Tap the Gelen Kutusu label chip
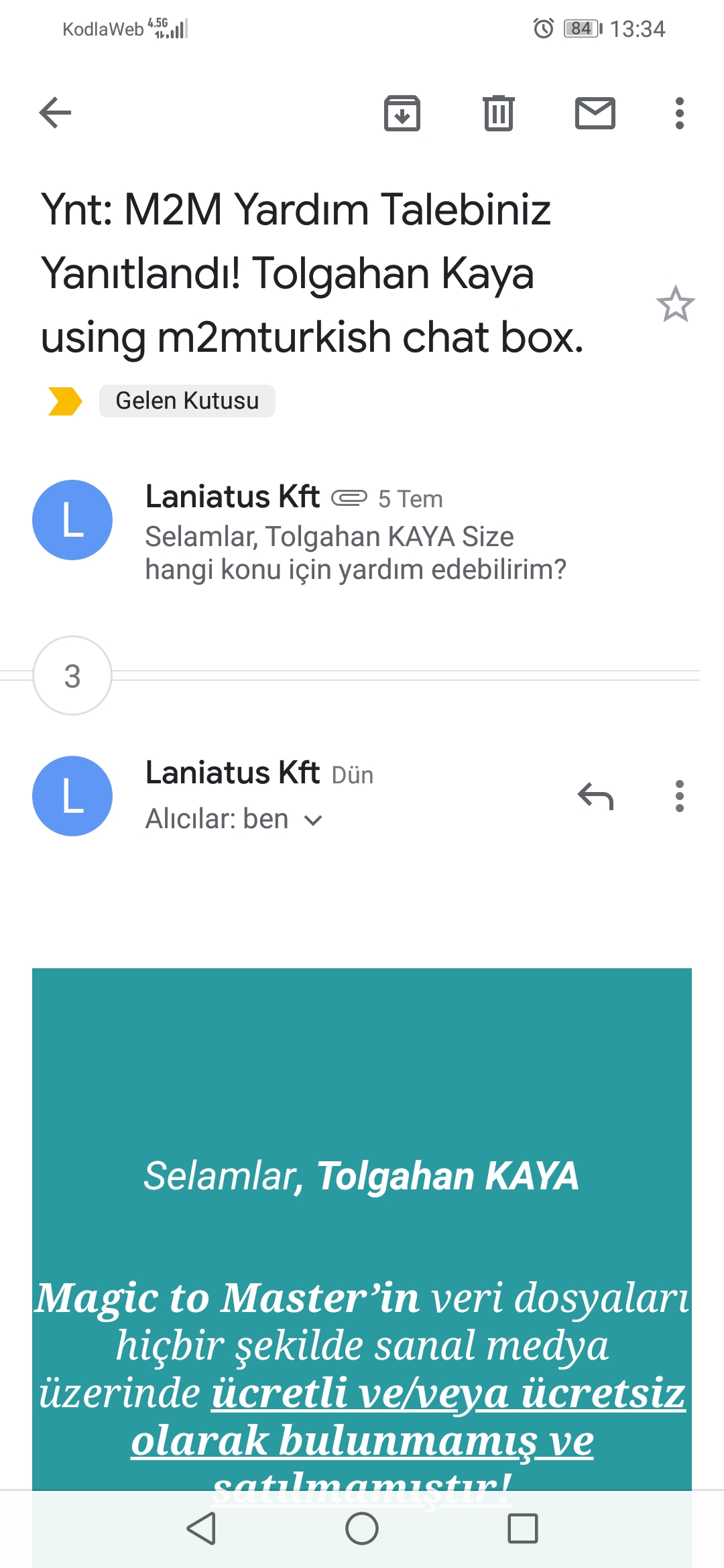Viewport: 724px width, 1568px height. [x=187, y=401]
